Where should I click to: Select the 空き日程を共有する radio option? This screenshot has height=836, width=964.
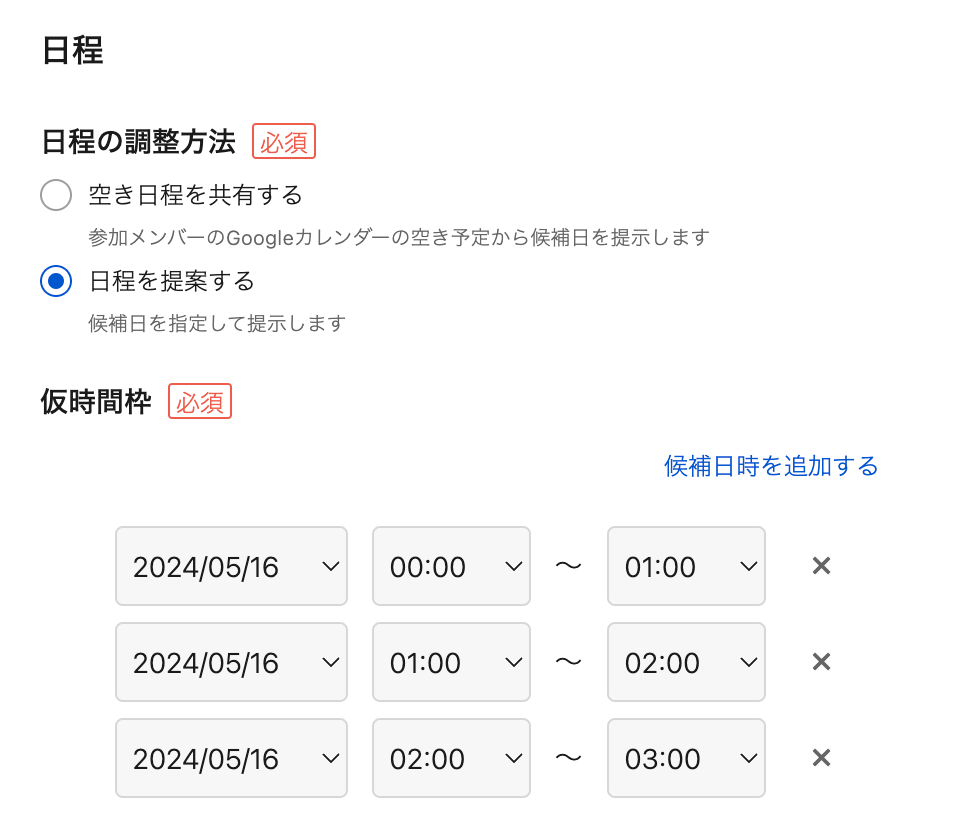[x=56, y=194]
